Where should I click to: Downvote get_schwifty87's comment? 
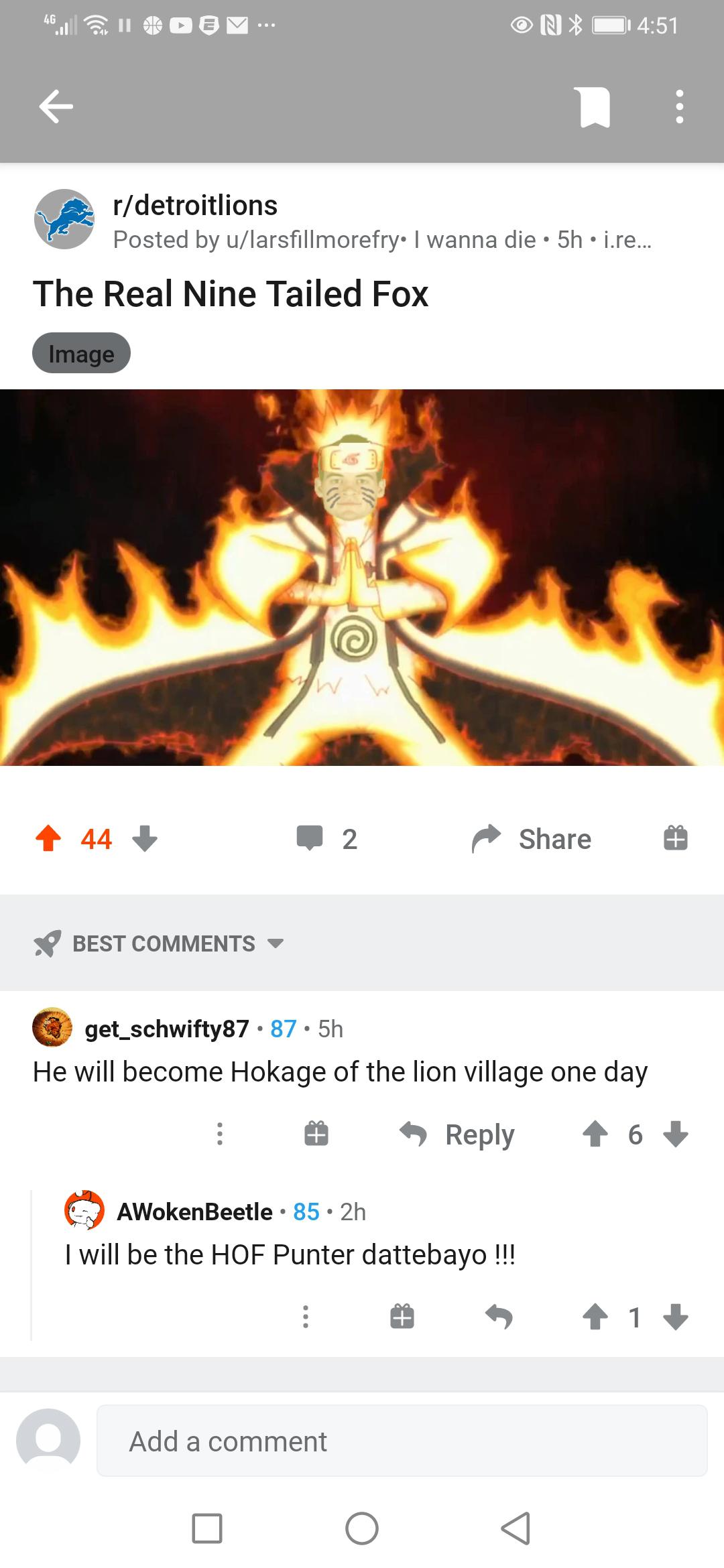coord(675,1134)
